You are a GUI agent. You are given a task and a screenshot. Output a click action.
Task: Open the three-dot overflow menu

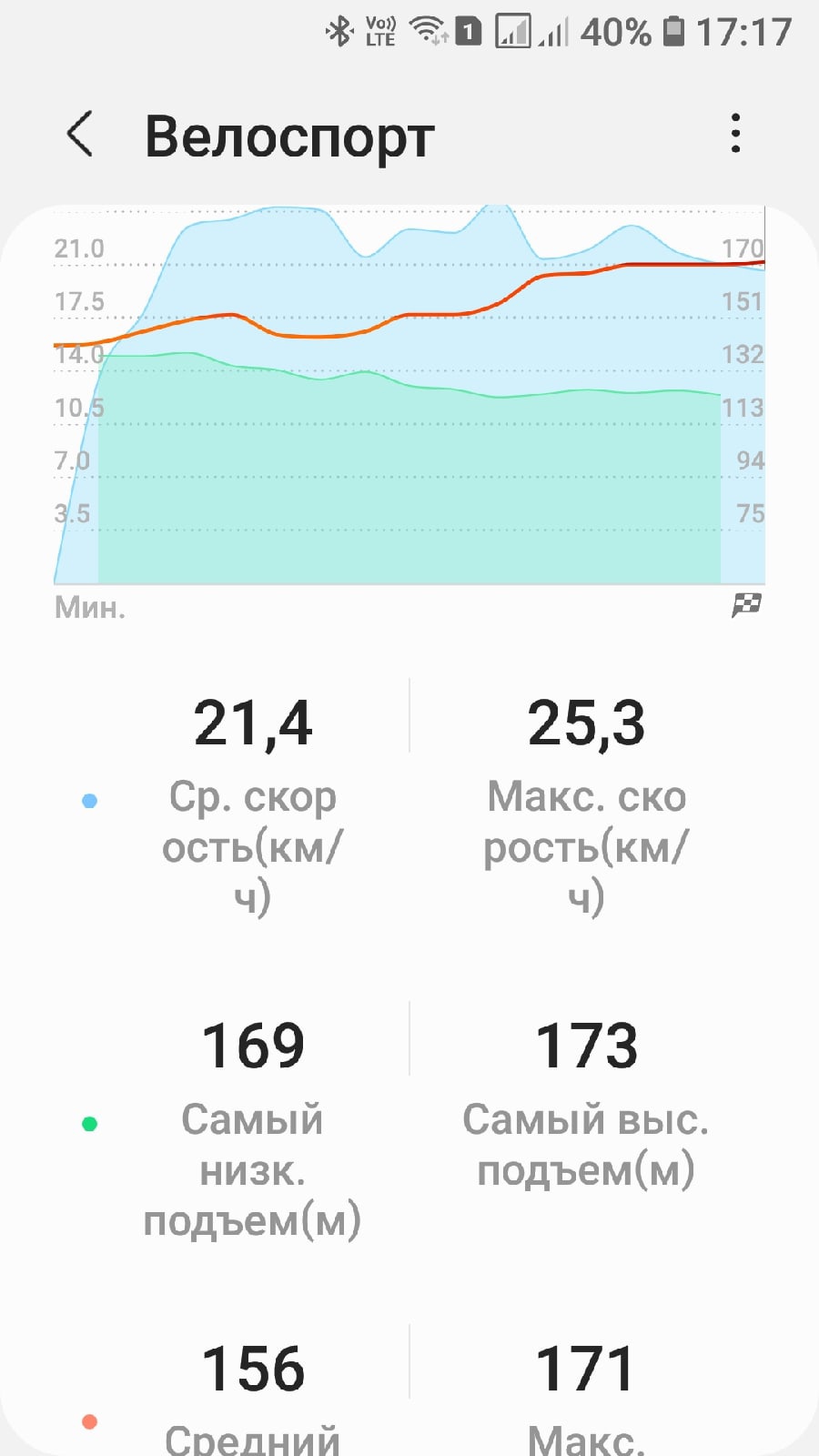click(x=735, y=134)
